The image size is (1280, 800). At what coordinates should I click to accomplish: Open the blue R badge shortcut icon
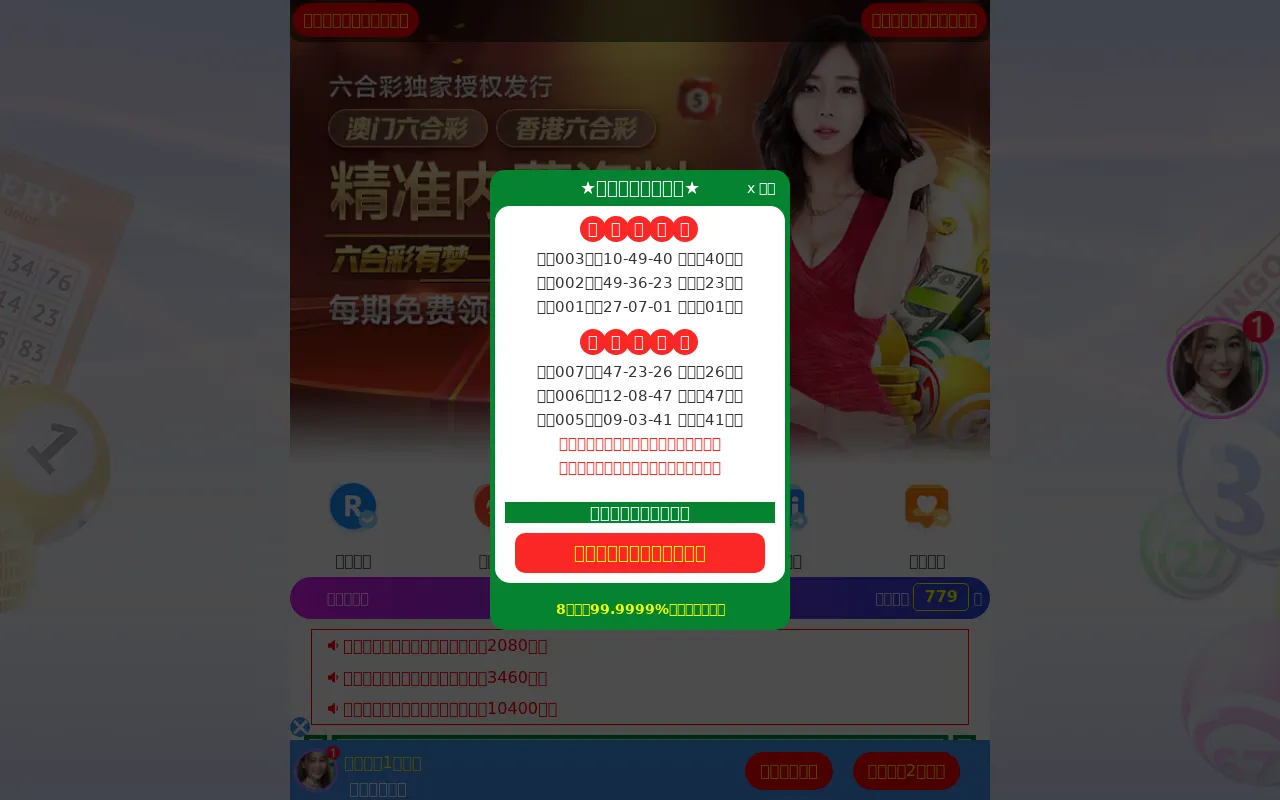(353, 507)
